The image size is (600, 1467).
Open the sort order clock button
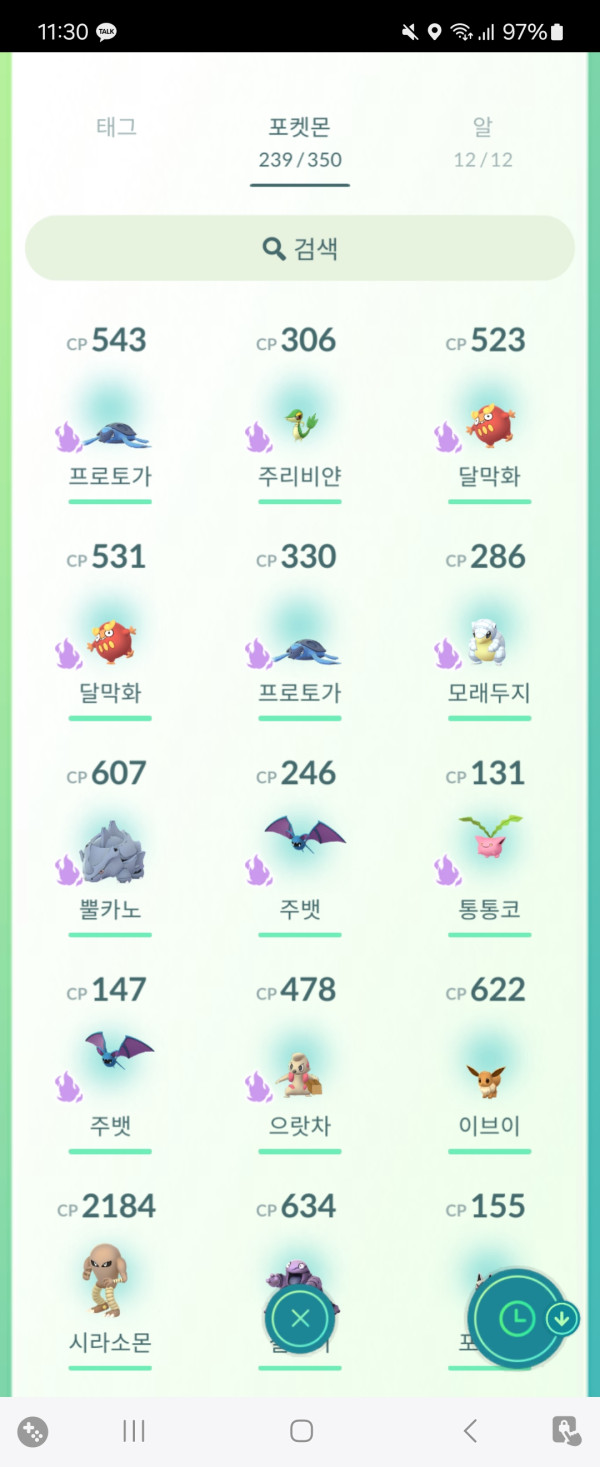(516, 1319)
